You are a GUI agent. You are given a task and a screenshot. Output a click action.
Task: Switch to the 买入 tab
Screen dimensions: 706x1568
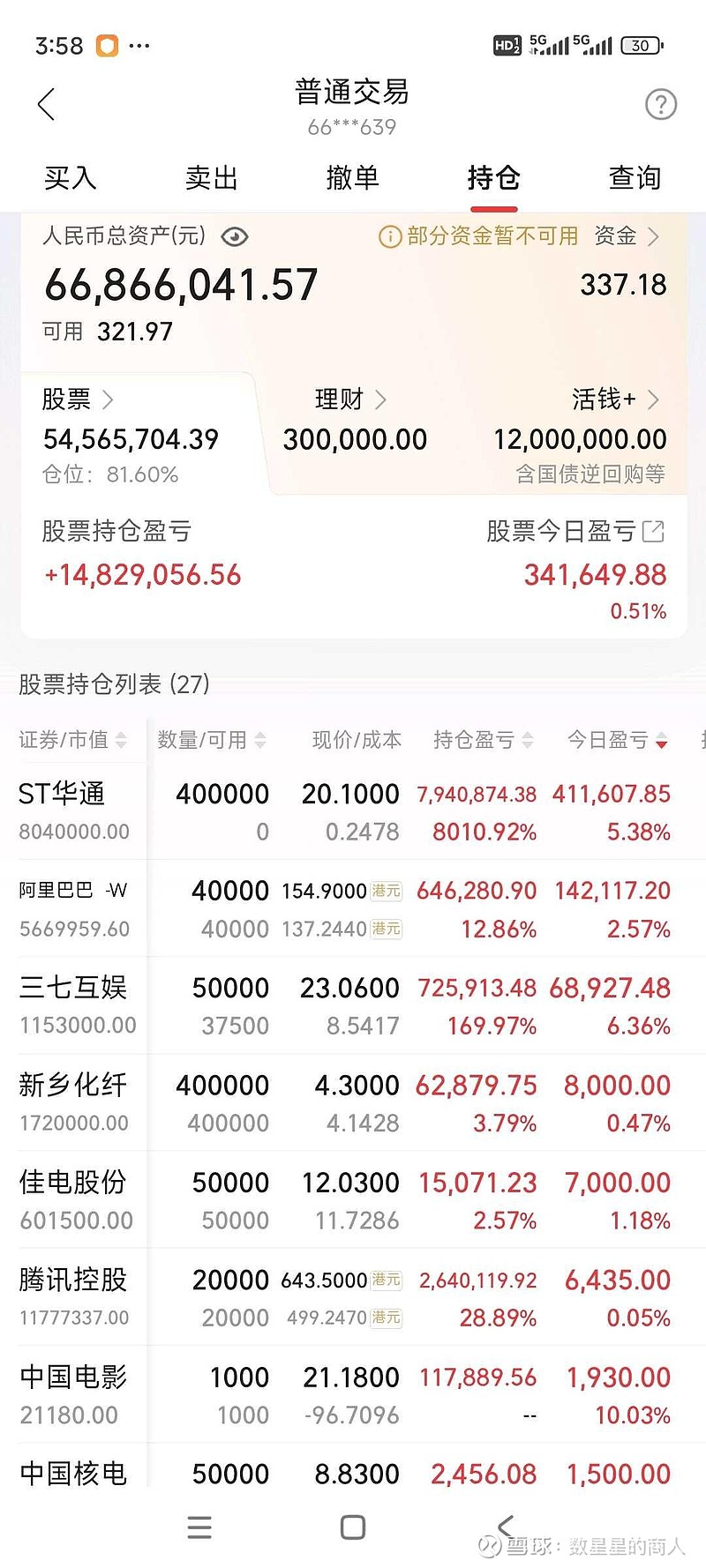(x=70, y=178)
